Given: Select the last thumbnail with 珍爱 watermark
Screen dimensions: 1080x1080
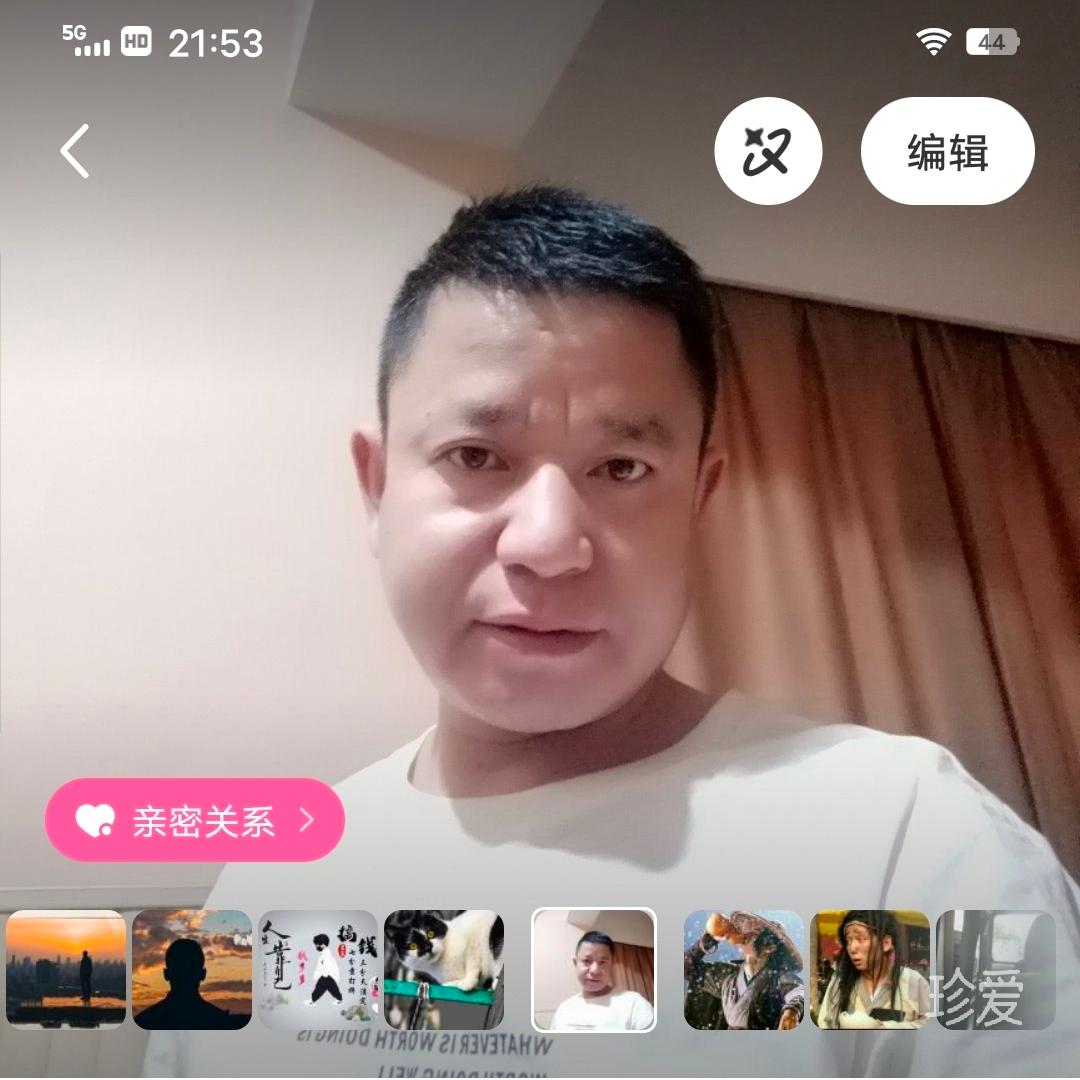Looking at the screenshot, I should point(995,969).
